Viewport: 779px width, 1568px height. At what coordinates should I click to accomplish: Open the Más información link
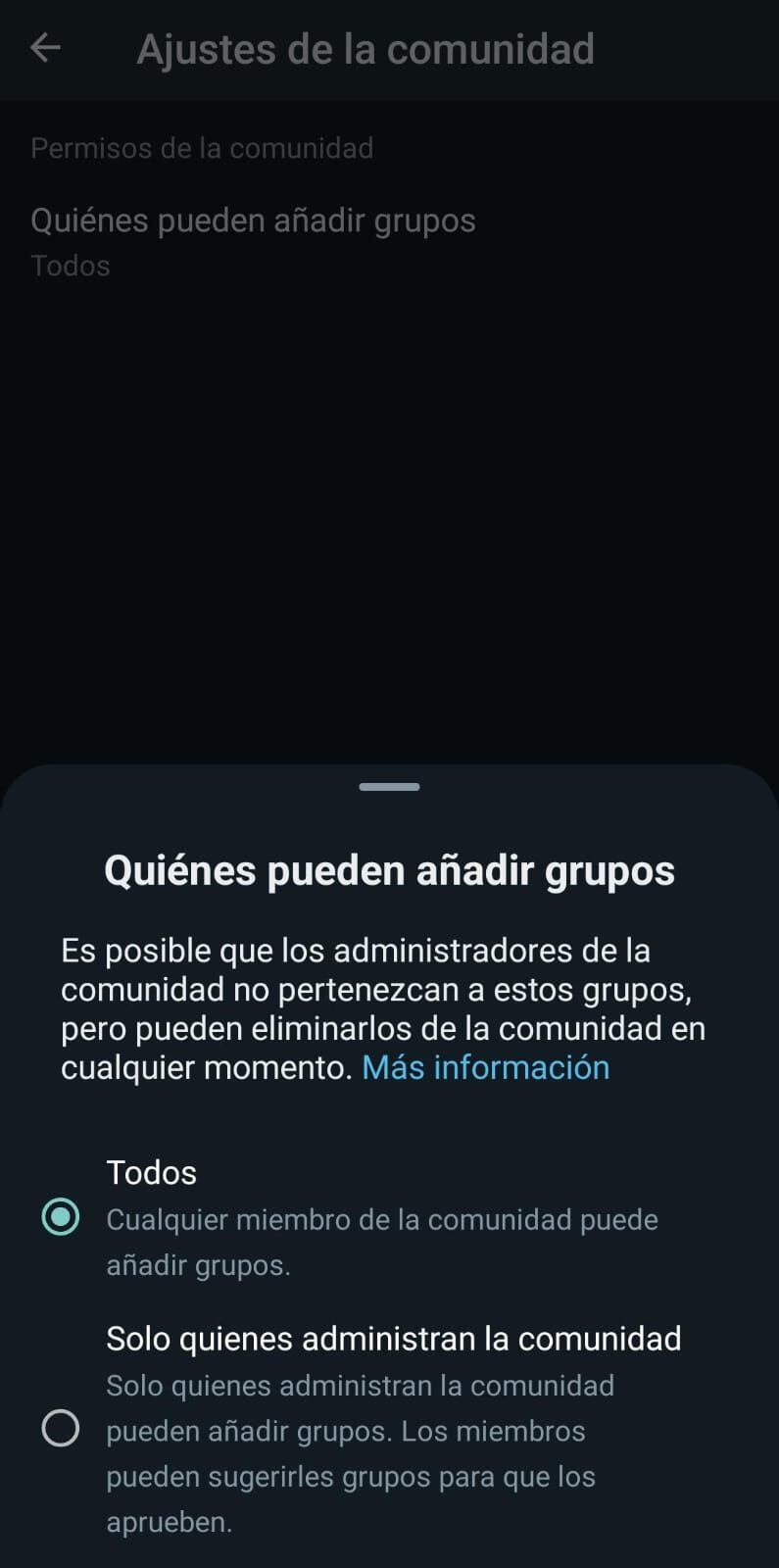click(x=485, y=1067)
